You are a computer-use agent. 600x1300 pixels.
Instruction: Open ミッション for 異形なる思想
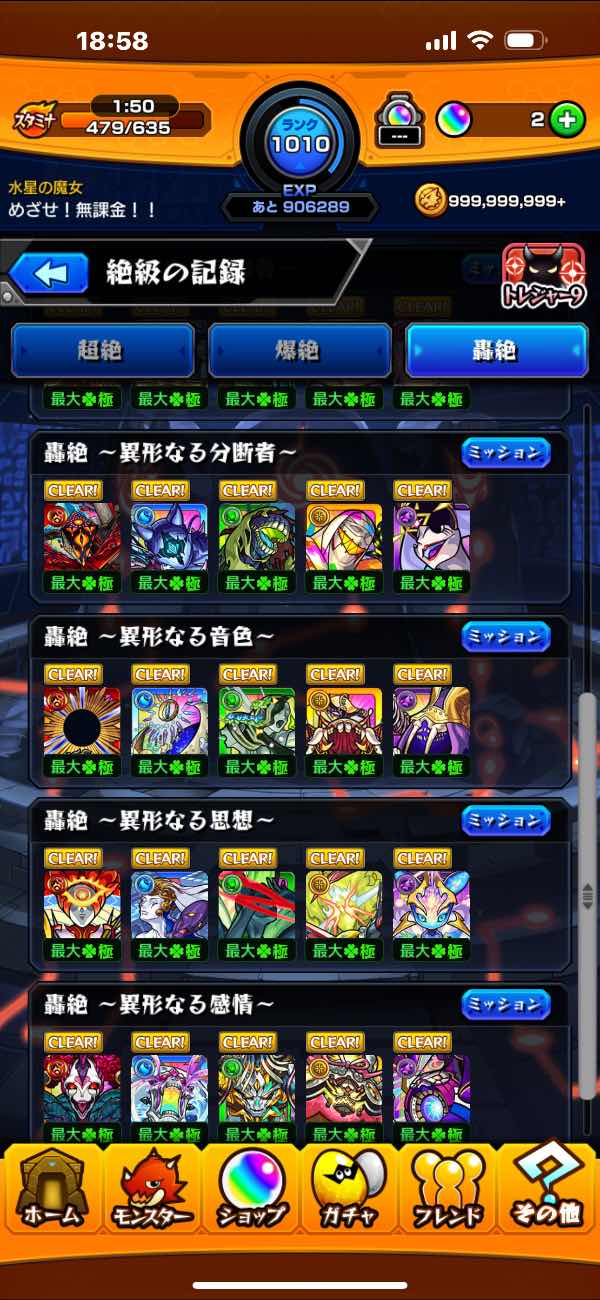pyautogui.click(x=506, y=820)
